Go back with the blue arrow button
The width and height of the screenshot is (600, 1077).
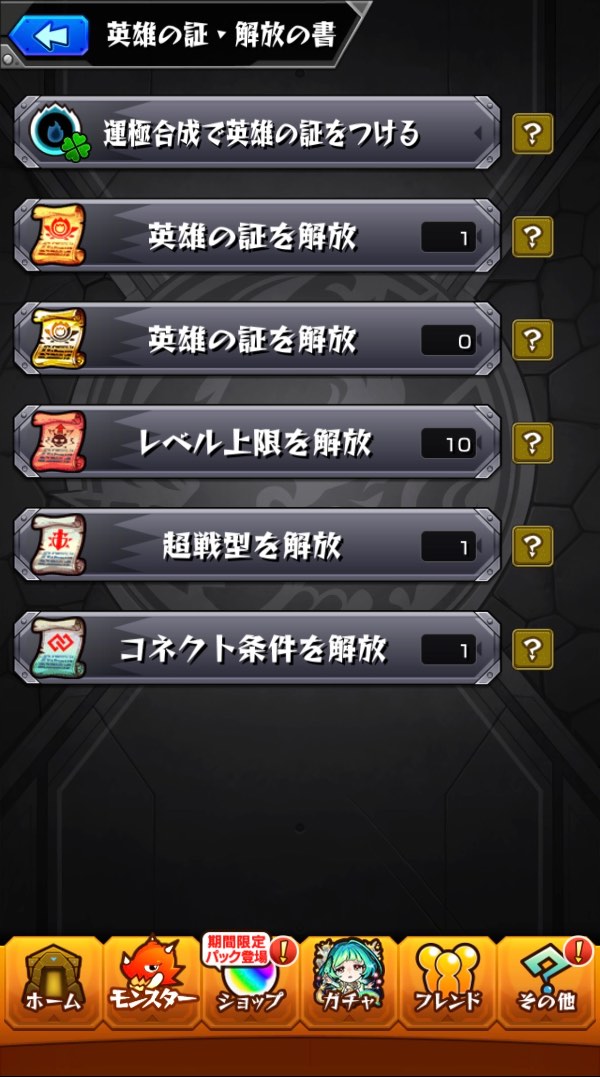[47, 36]
